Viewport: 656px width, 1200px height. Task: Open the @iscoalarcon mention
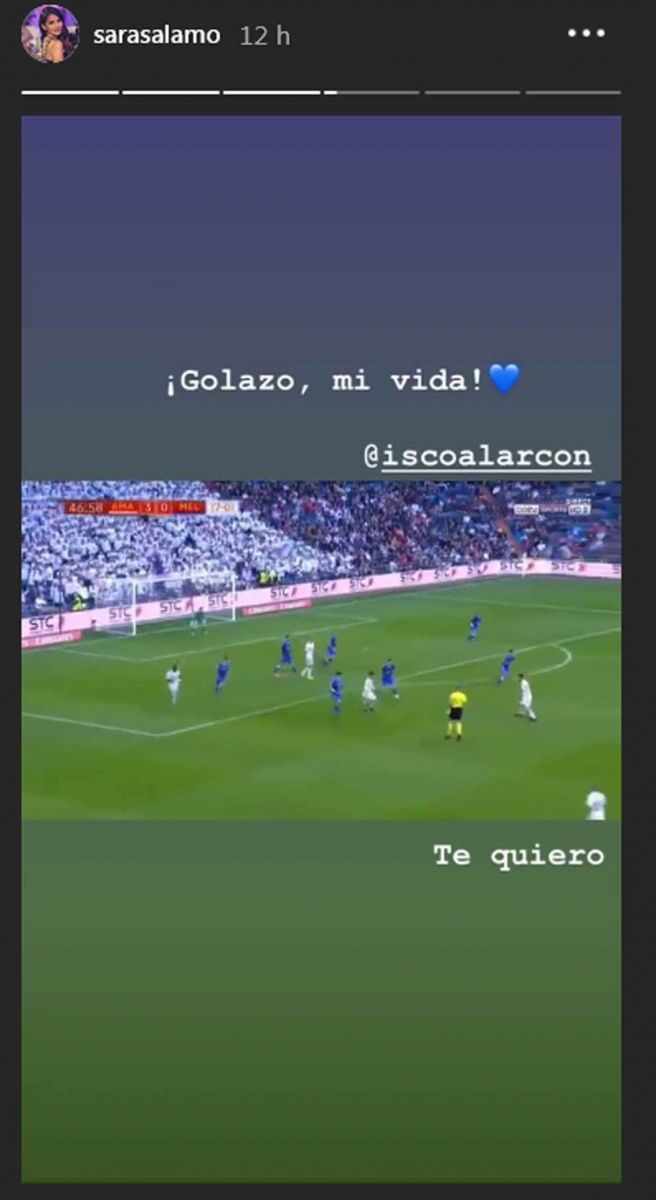click(477, 457)
